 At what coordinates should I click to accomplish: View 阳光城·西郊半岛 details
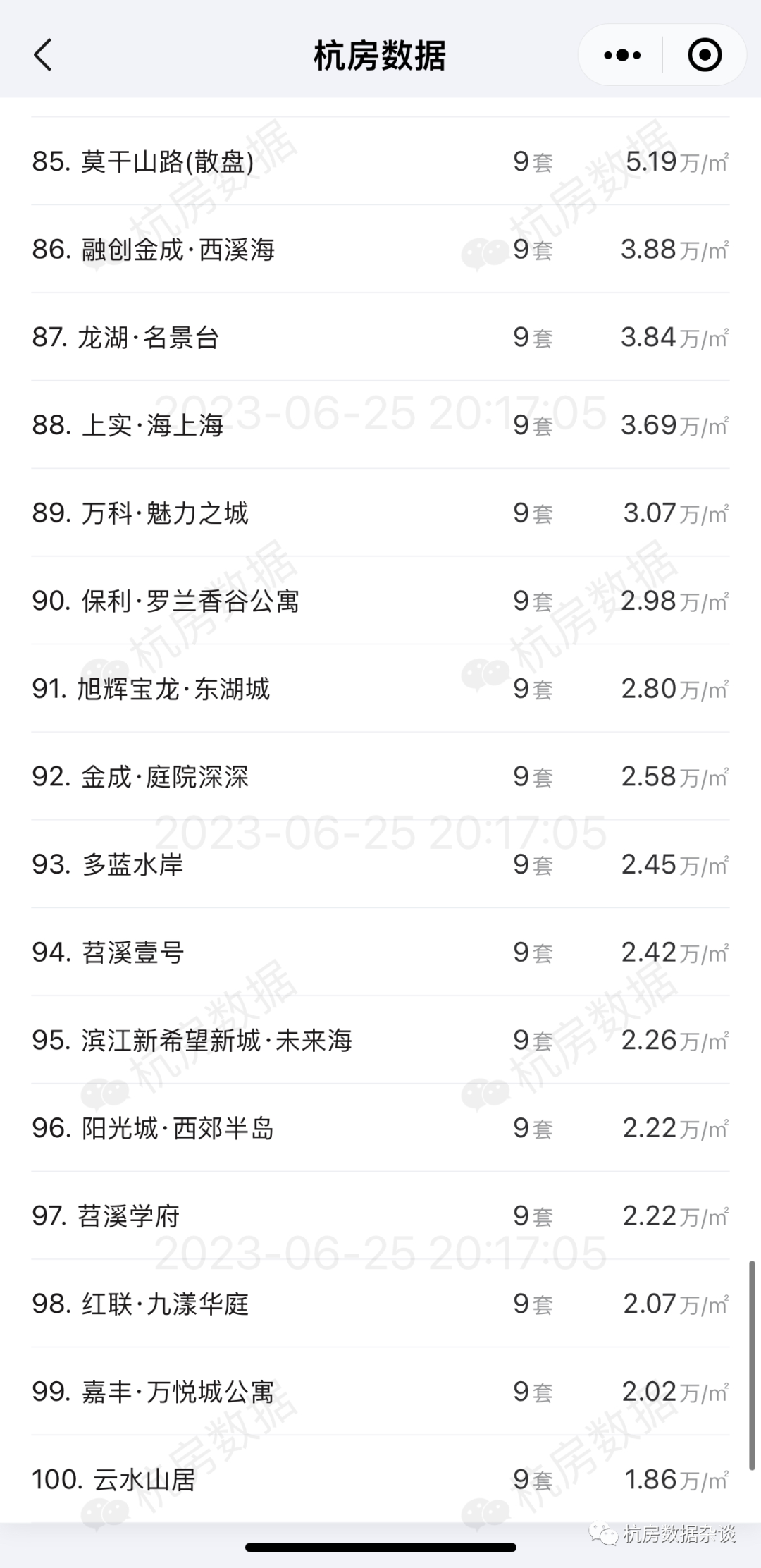tap(380, 1128)
